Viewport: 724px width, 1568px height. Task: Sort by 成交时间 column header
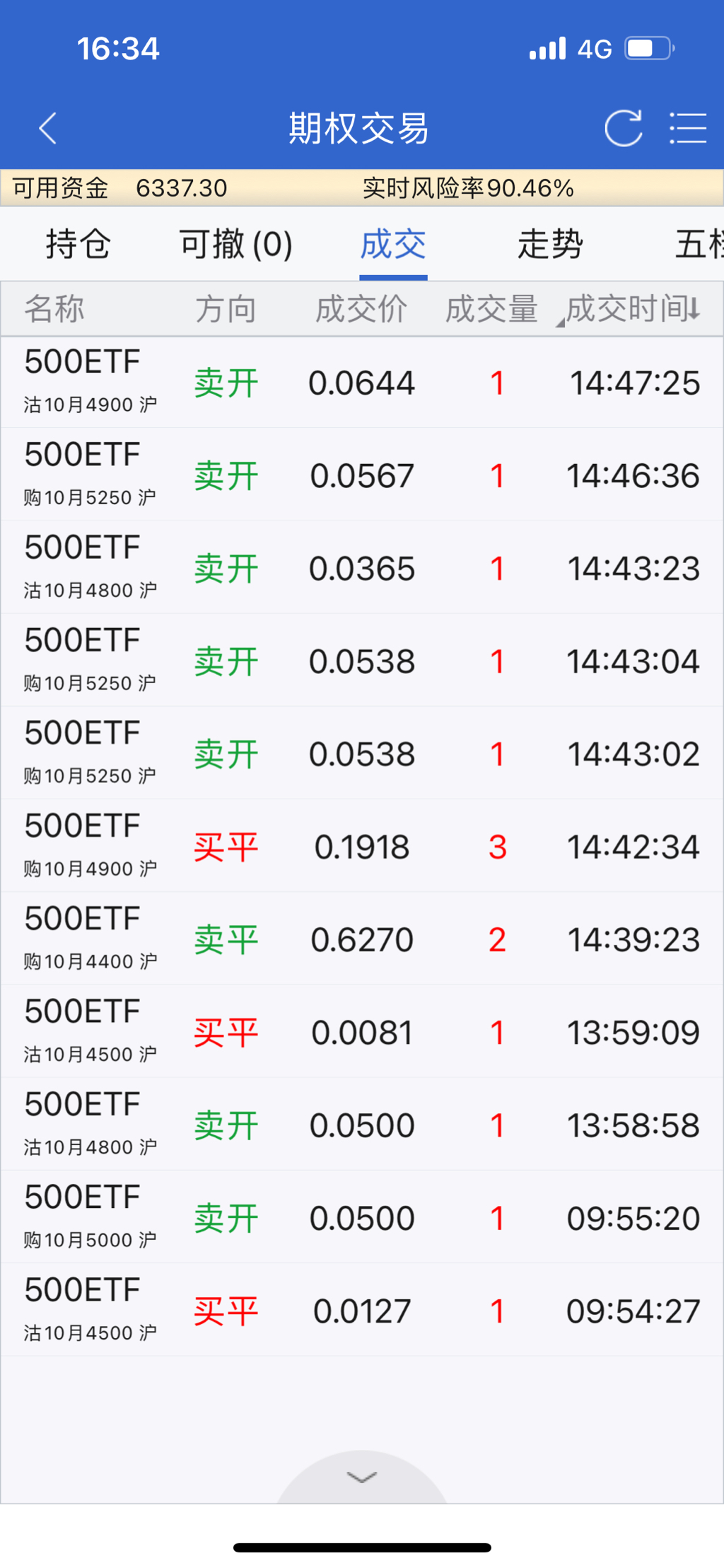coord(633,309)
